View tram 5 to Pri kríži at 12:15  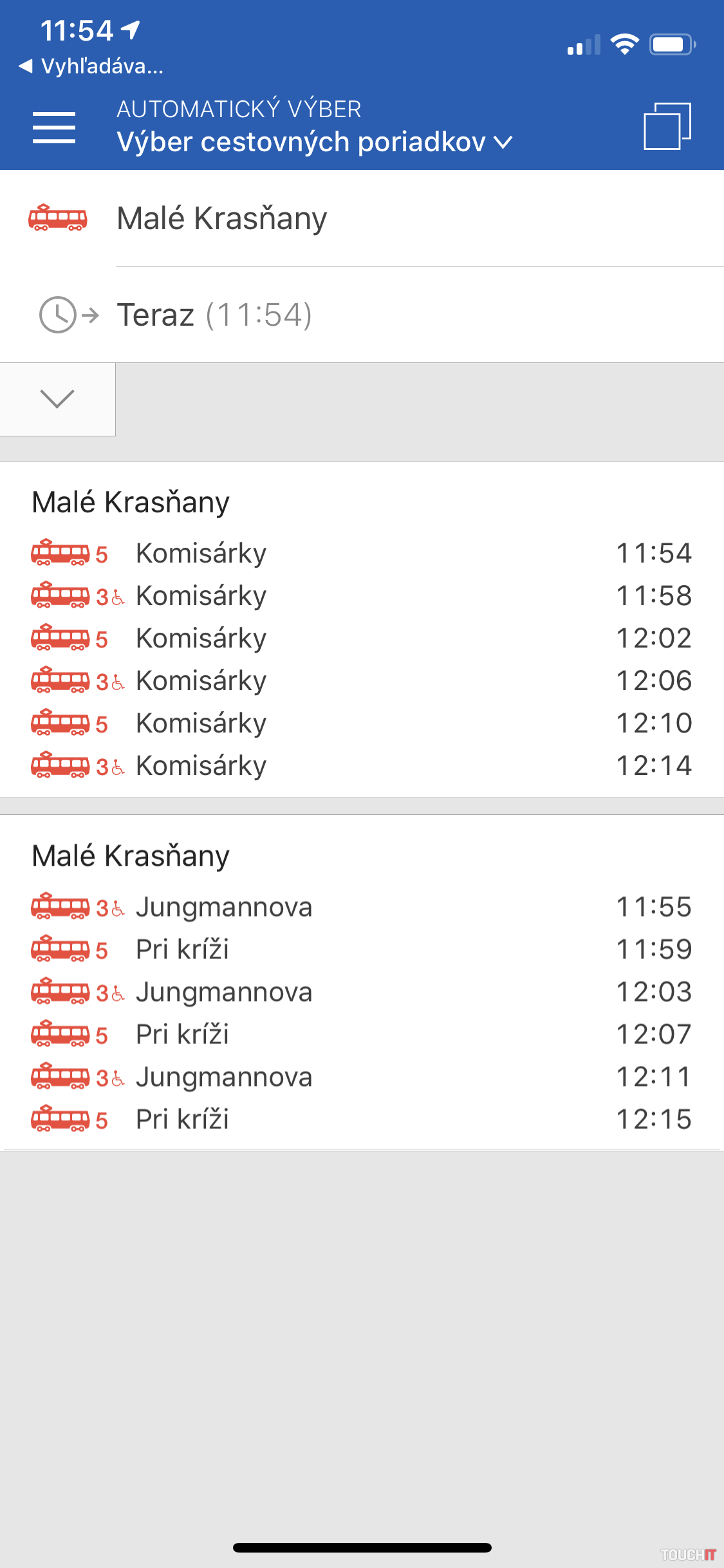pos(360,1120)
